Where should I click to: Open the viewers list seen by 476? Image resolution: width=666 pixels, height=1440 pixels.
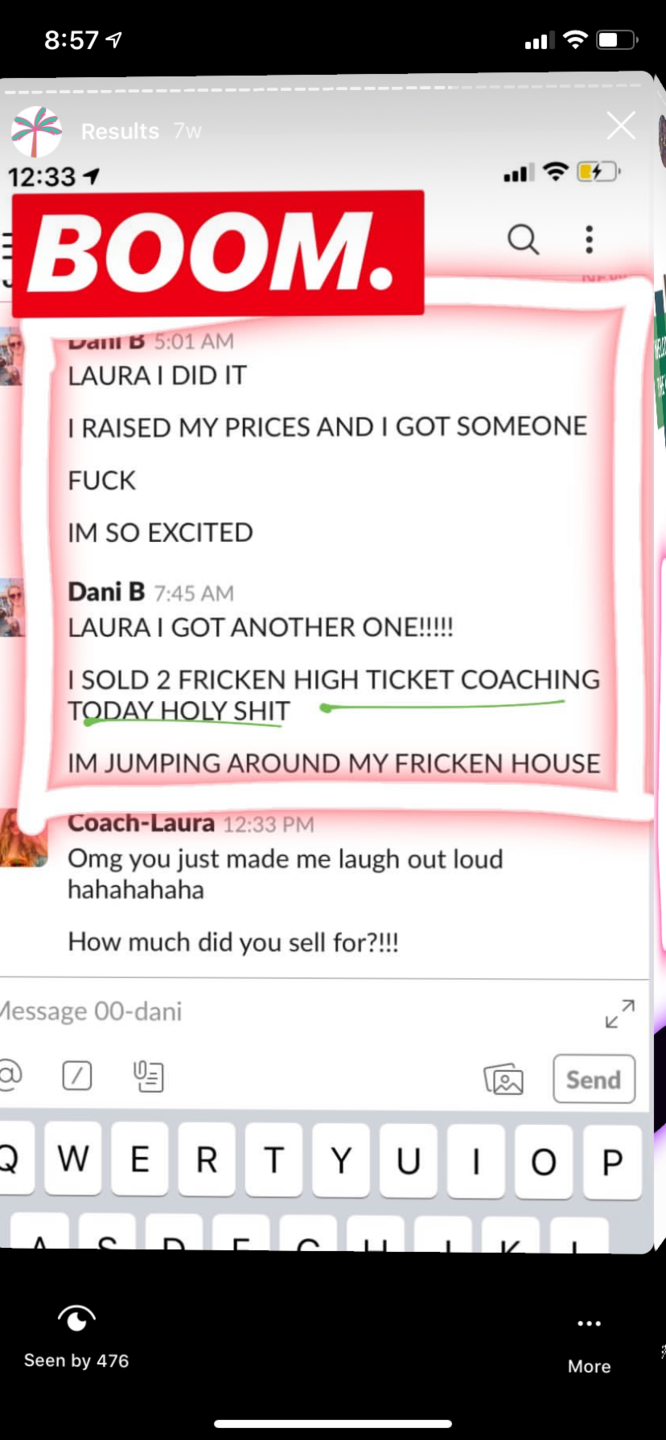[77, 1336]
